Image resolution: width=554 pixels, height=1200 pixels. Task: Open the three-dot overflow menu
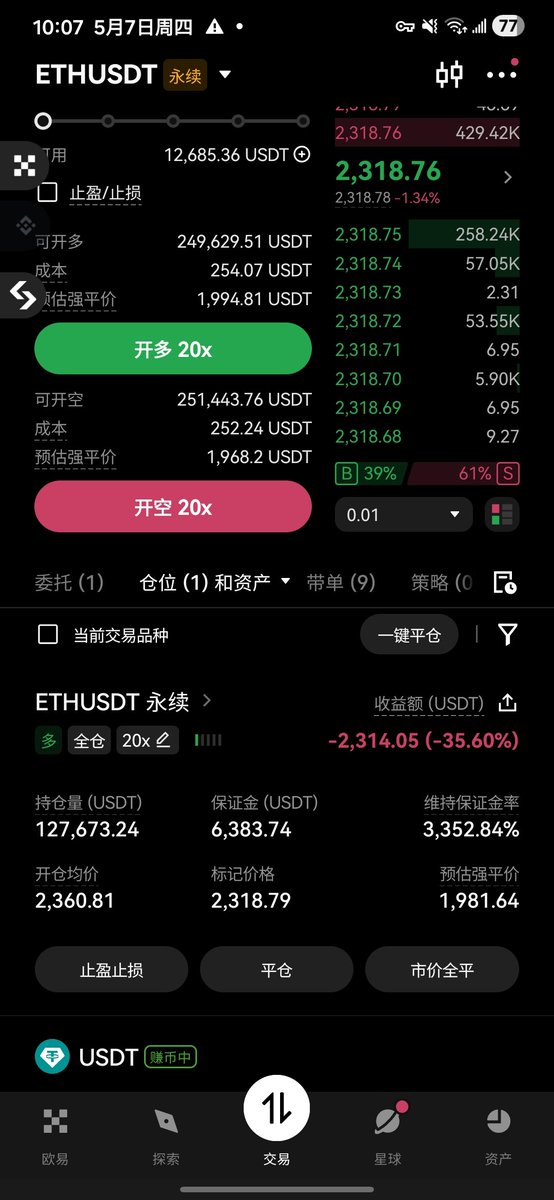pyautogui.click(x=501, y=74)
